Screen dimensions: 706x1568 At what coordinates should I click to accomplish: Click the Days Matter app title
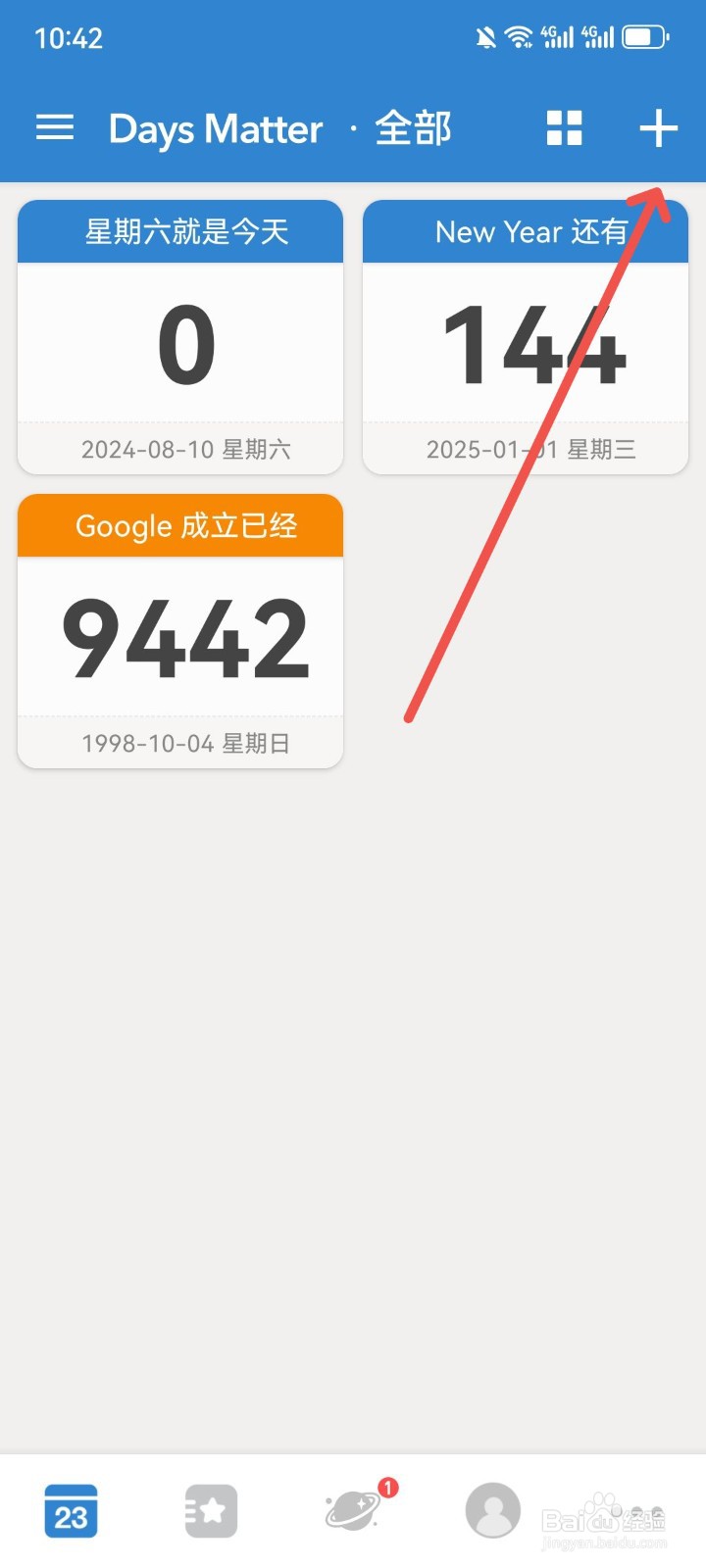(x=214, y=128)
